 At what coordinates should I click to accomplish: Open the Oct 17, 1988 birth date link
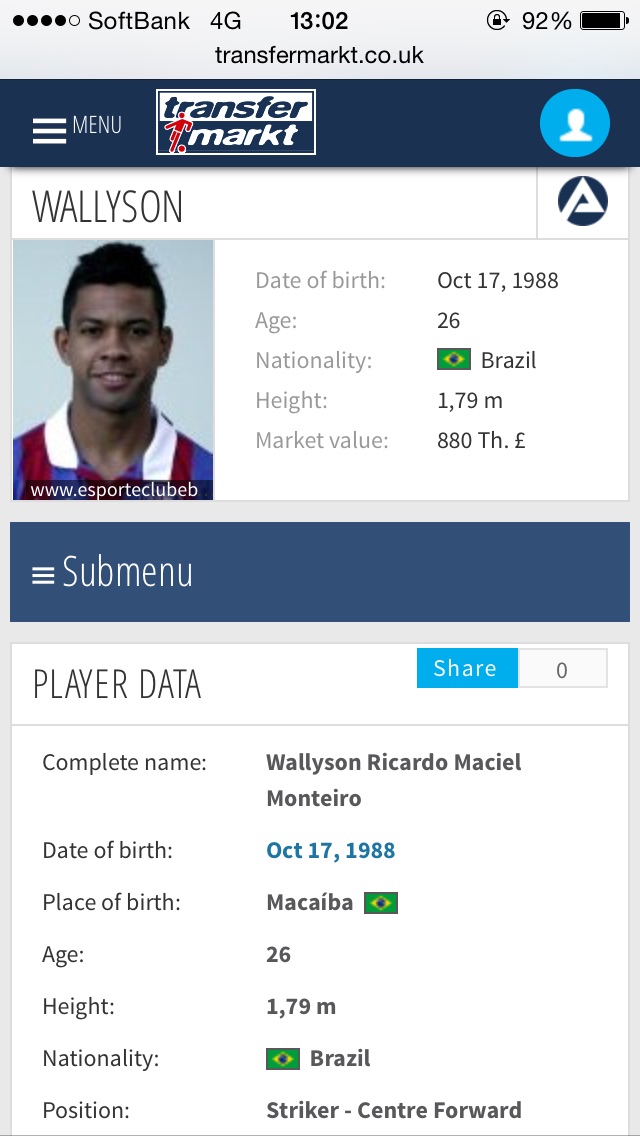330,850
